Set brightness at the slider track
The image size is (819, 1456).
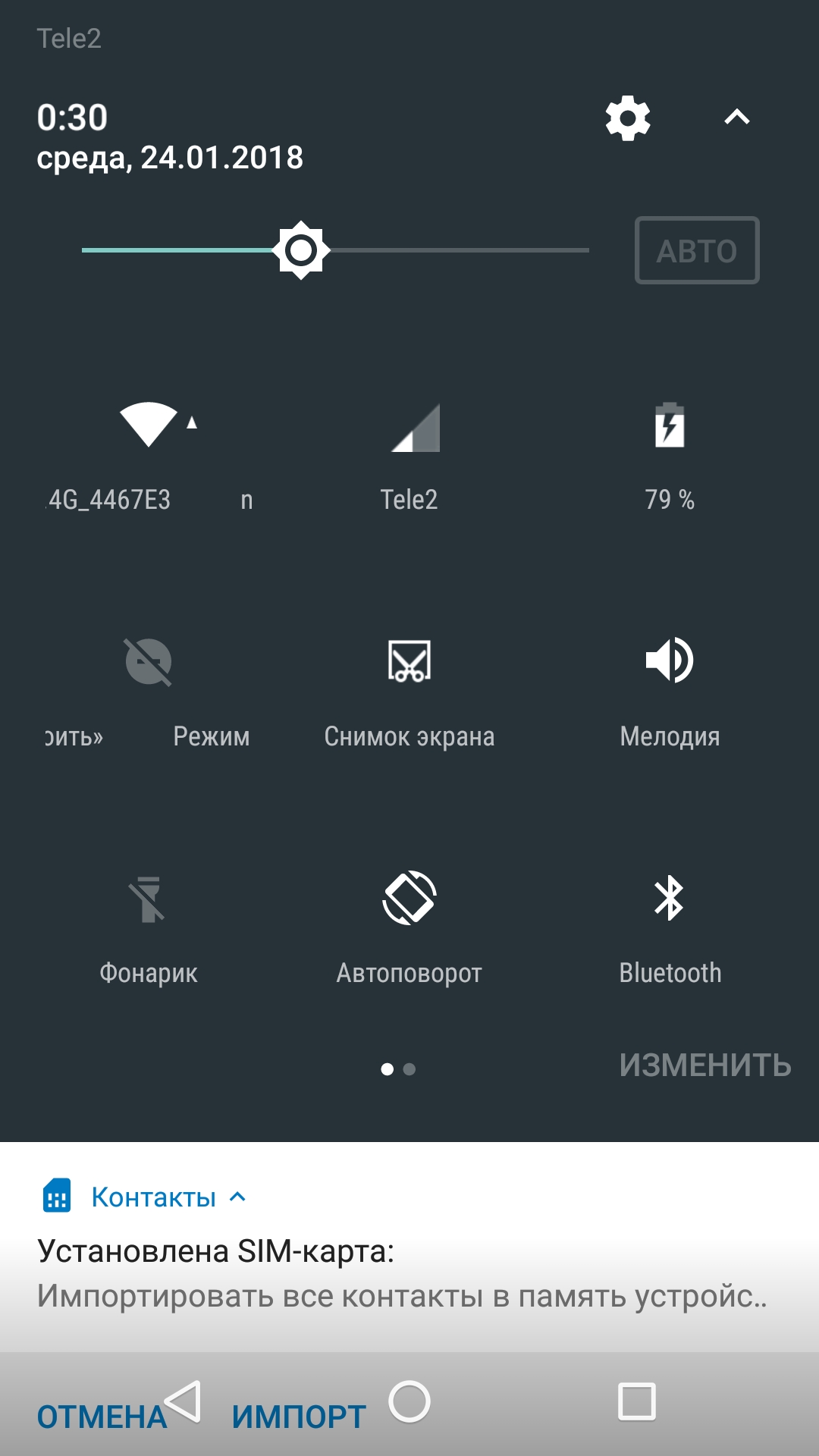[x=455, y=249]
